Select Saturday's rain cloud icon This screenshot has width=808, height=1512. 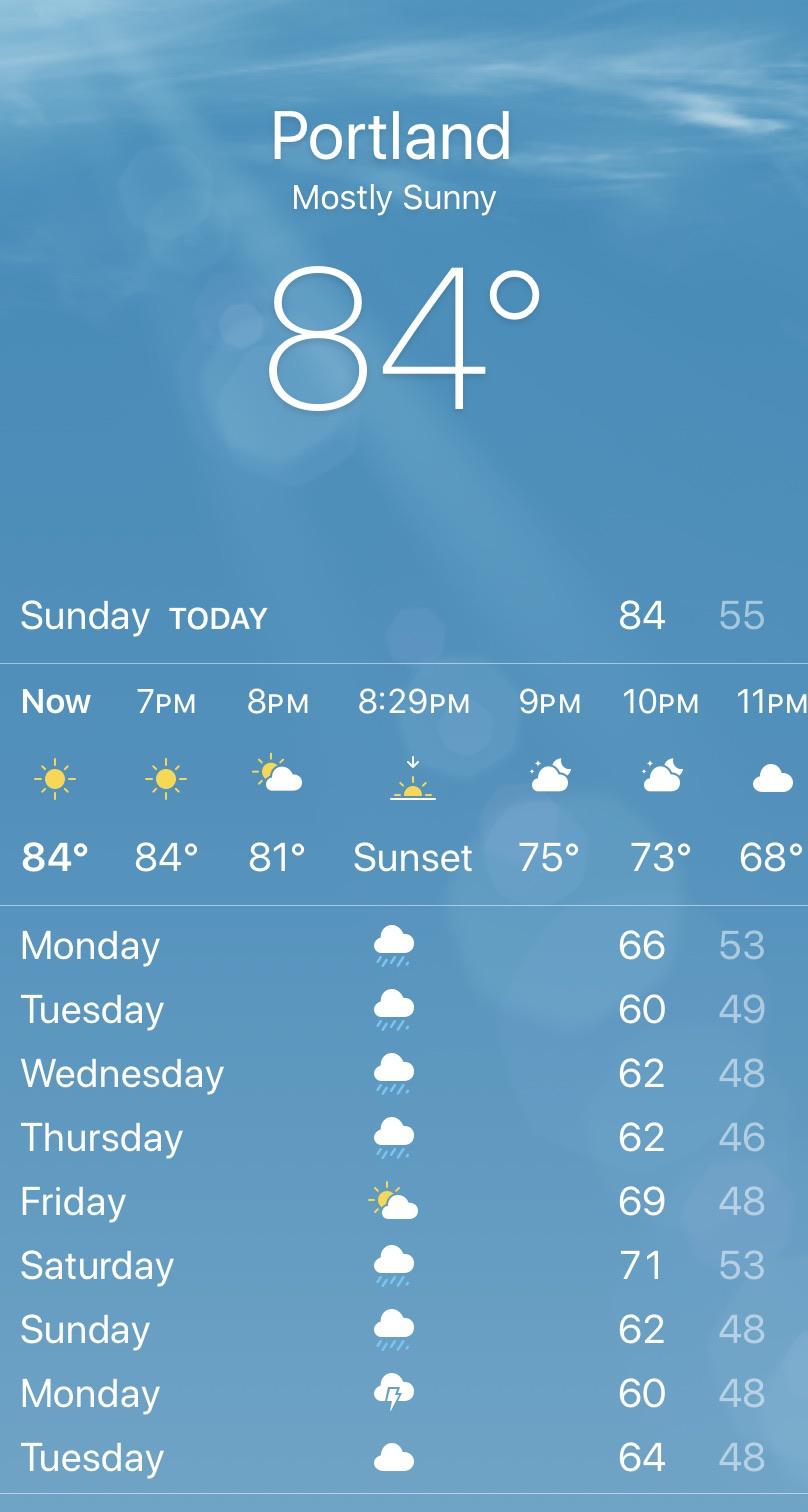pyautogui.click(x=393, y=1264)
